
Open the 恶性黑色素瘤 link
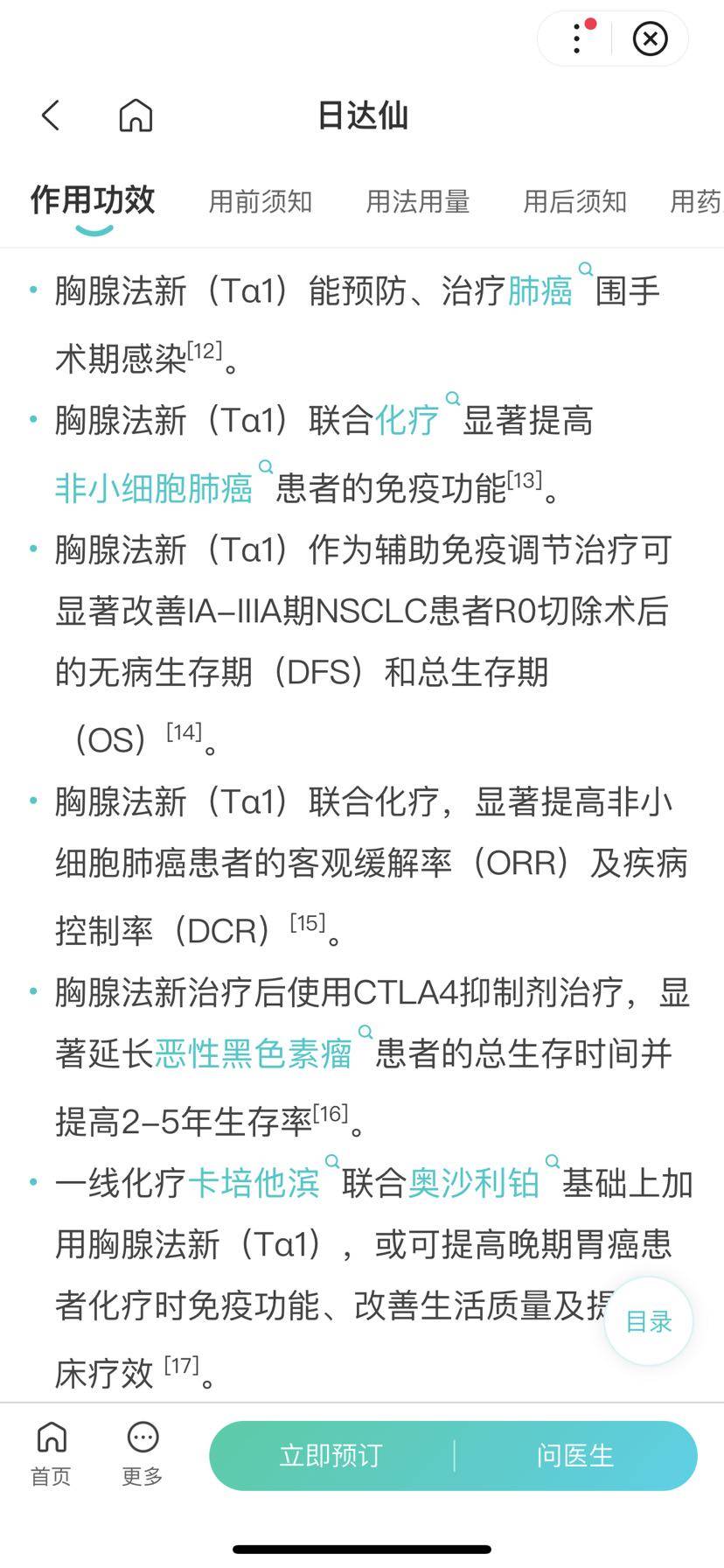254,1053
